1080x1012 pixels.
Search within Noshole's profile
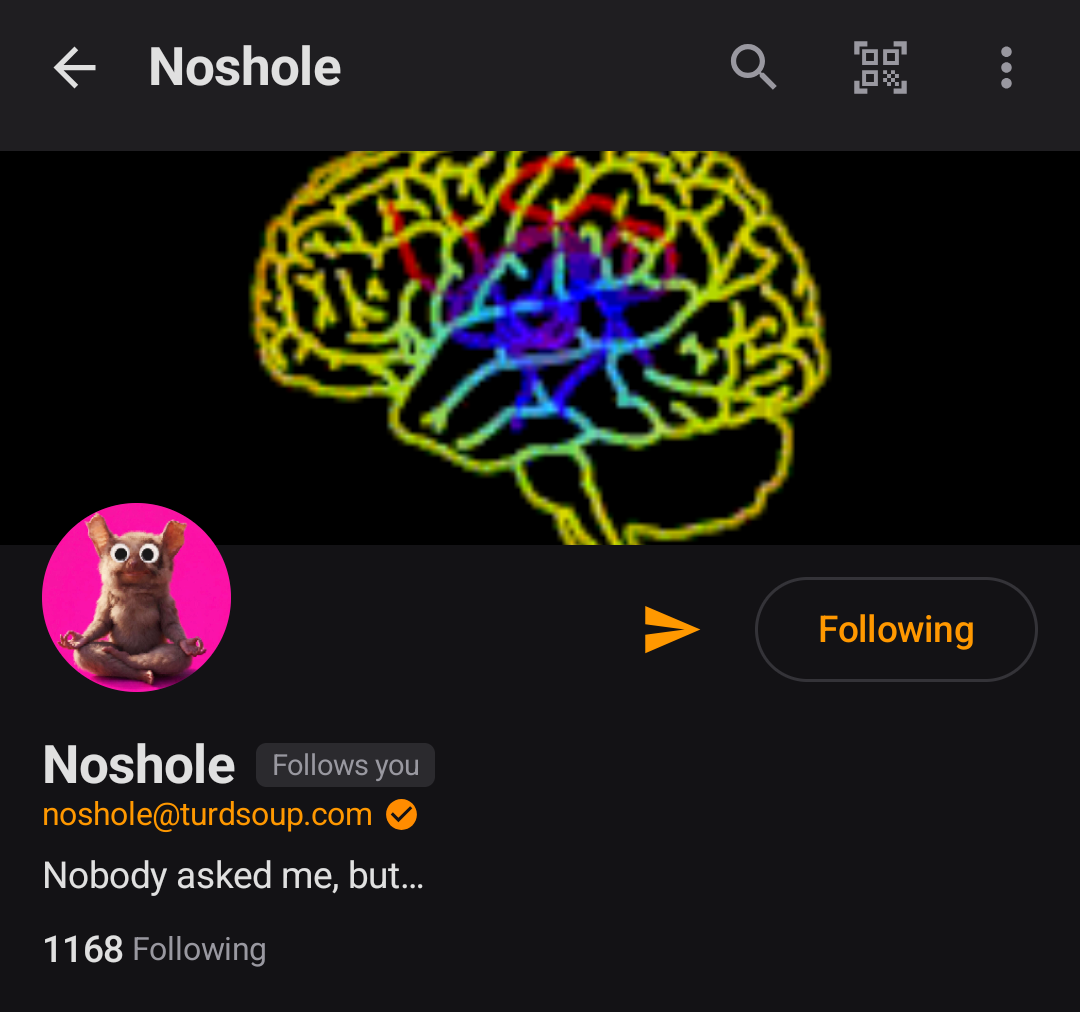(x=753, y=68)
